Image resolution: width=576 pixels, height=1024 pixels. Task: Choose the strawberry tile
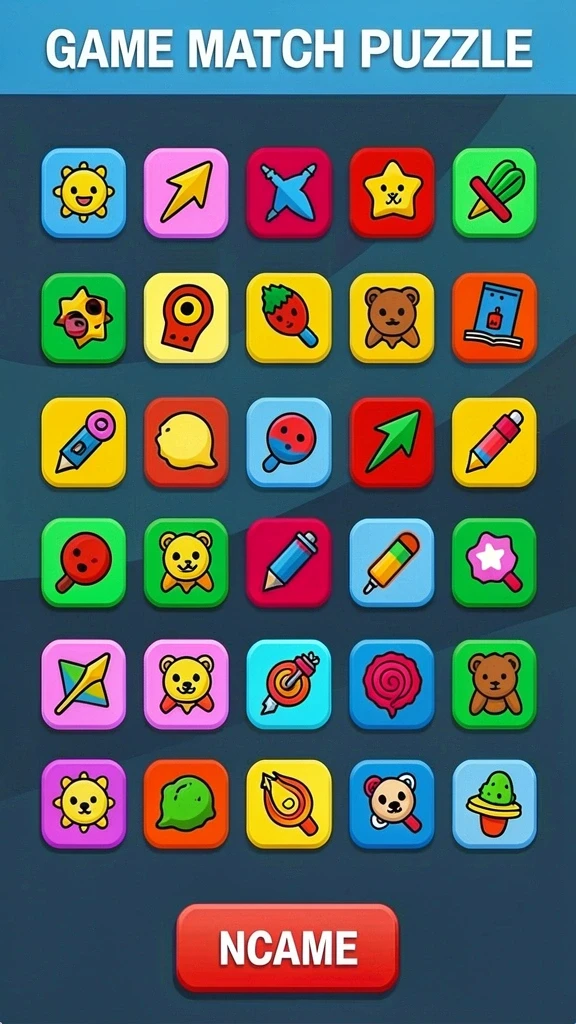pyautogui.click(x=289, y=317)
